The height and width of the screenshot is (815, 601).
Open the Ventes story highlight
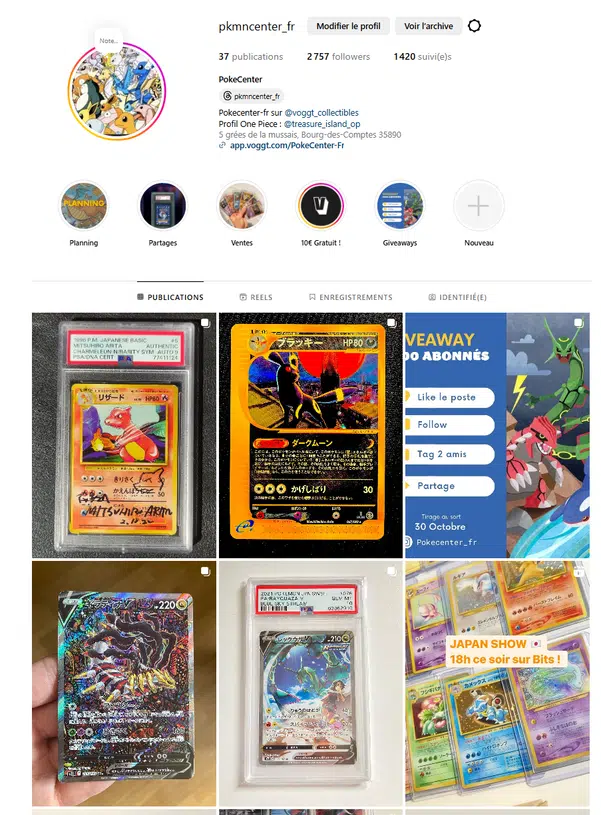(x=242, y=207)
